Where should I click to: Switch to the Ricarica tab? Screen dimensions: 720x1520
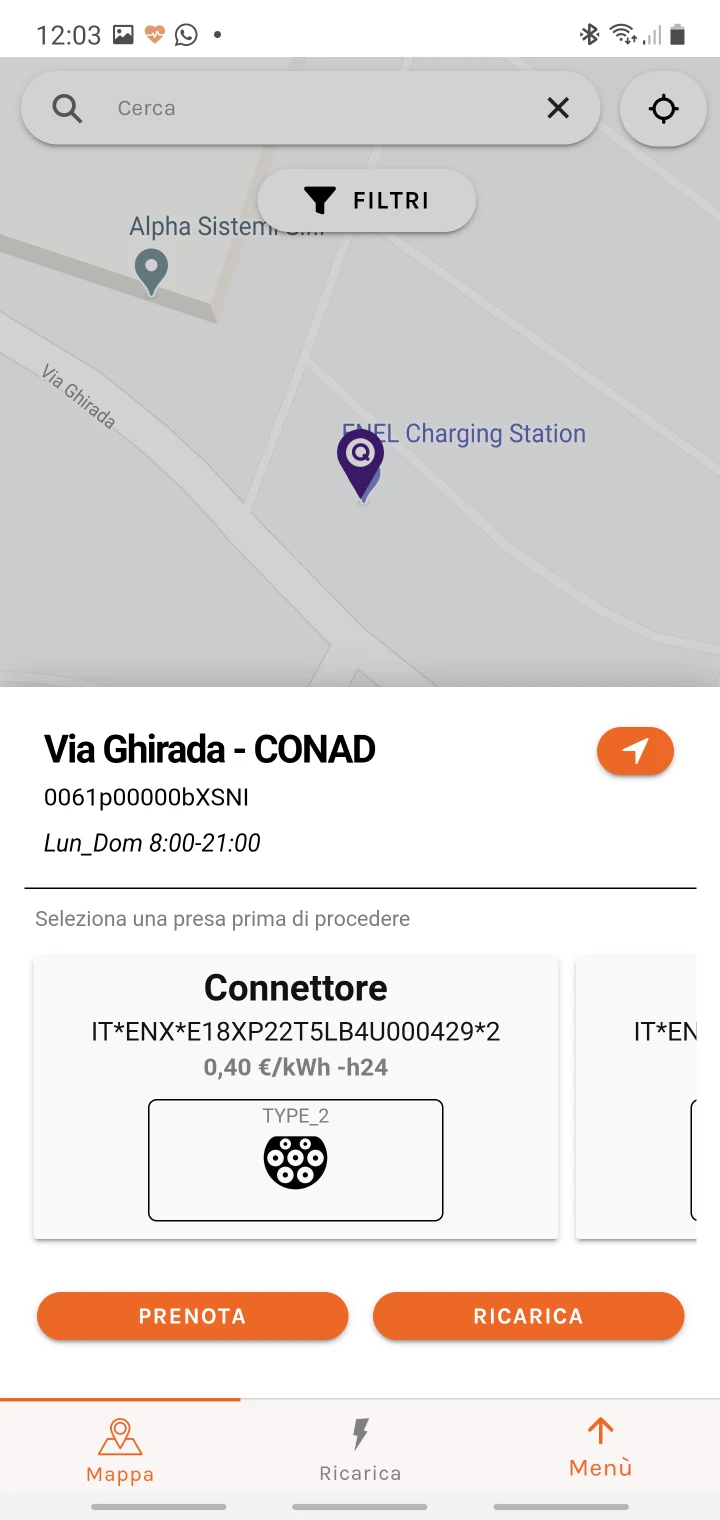pyautogui.click(x=360, y=1449)
